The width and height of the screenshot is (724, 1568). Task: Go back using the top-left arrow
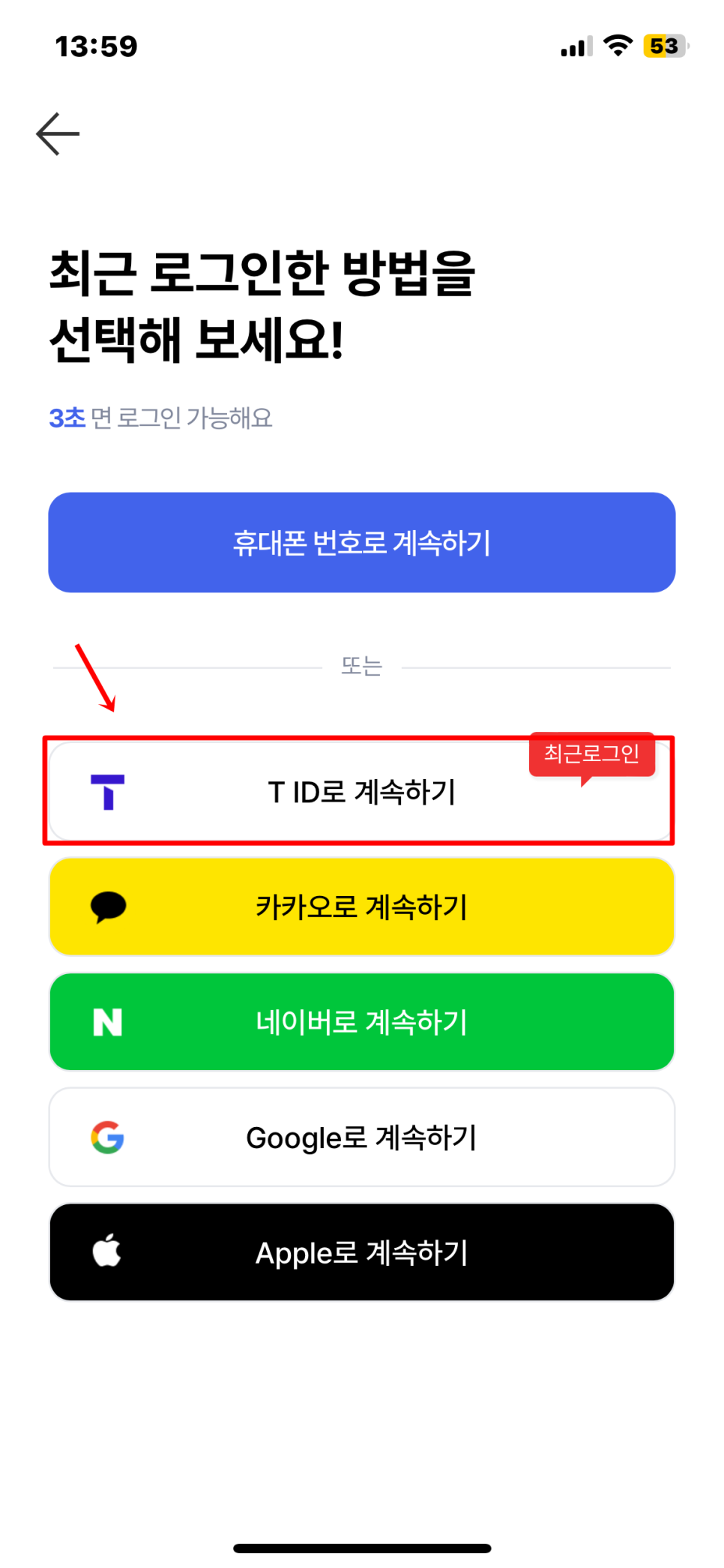click(x=58, y=134)
